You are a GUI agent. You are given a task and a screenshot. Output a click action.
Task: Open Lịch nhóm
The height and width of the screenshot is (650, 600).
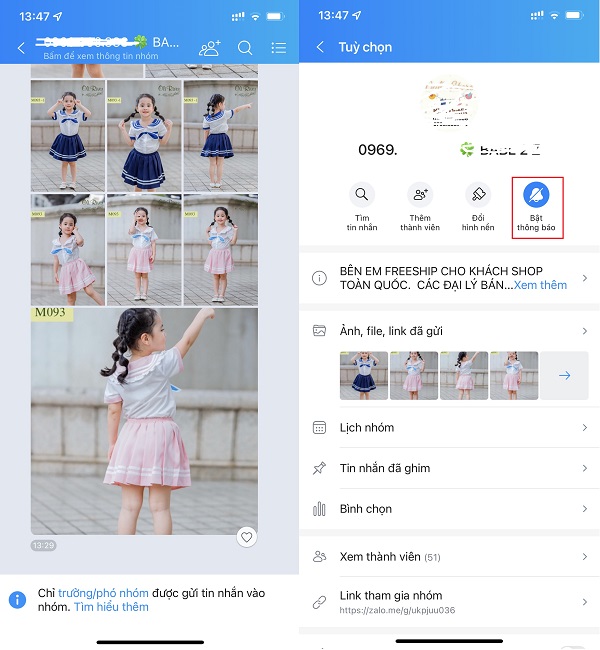coord(450,427)
